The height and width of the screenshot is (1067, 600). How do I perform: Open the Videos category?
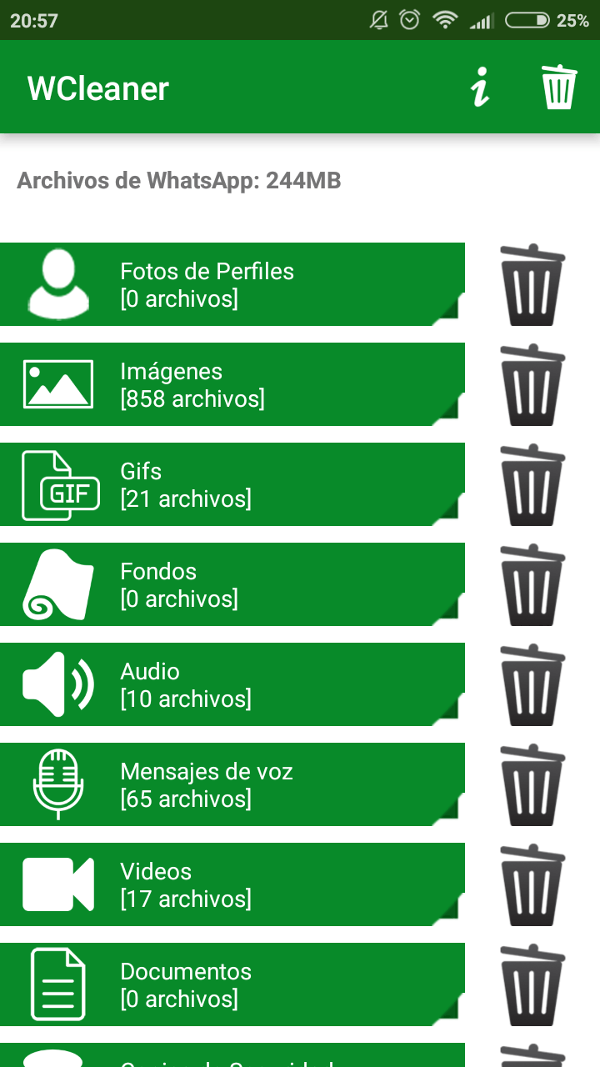[x=232, y=884]
